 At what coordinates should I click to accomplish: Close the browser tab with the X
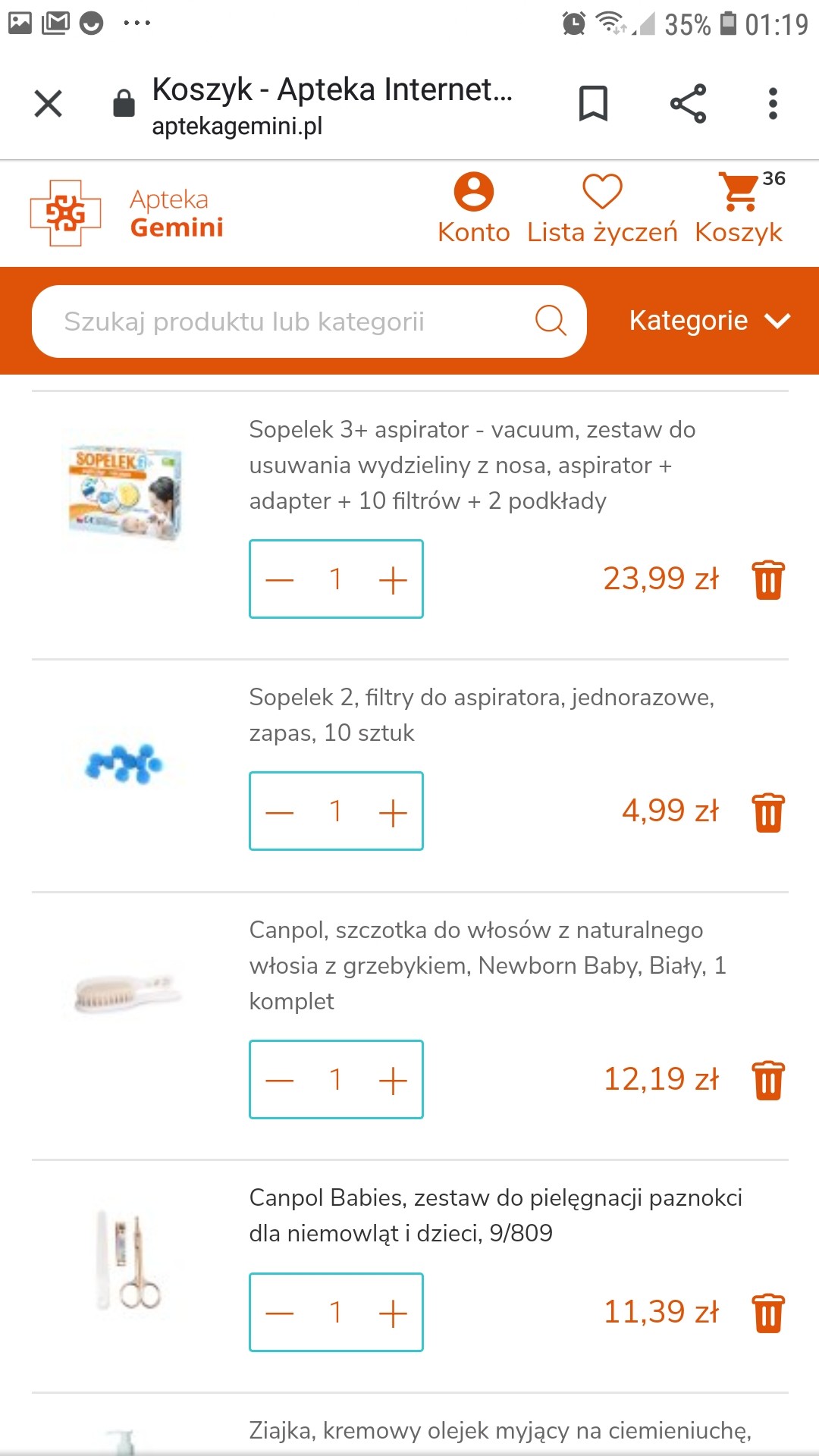click(49, 104)
